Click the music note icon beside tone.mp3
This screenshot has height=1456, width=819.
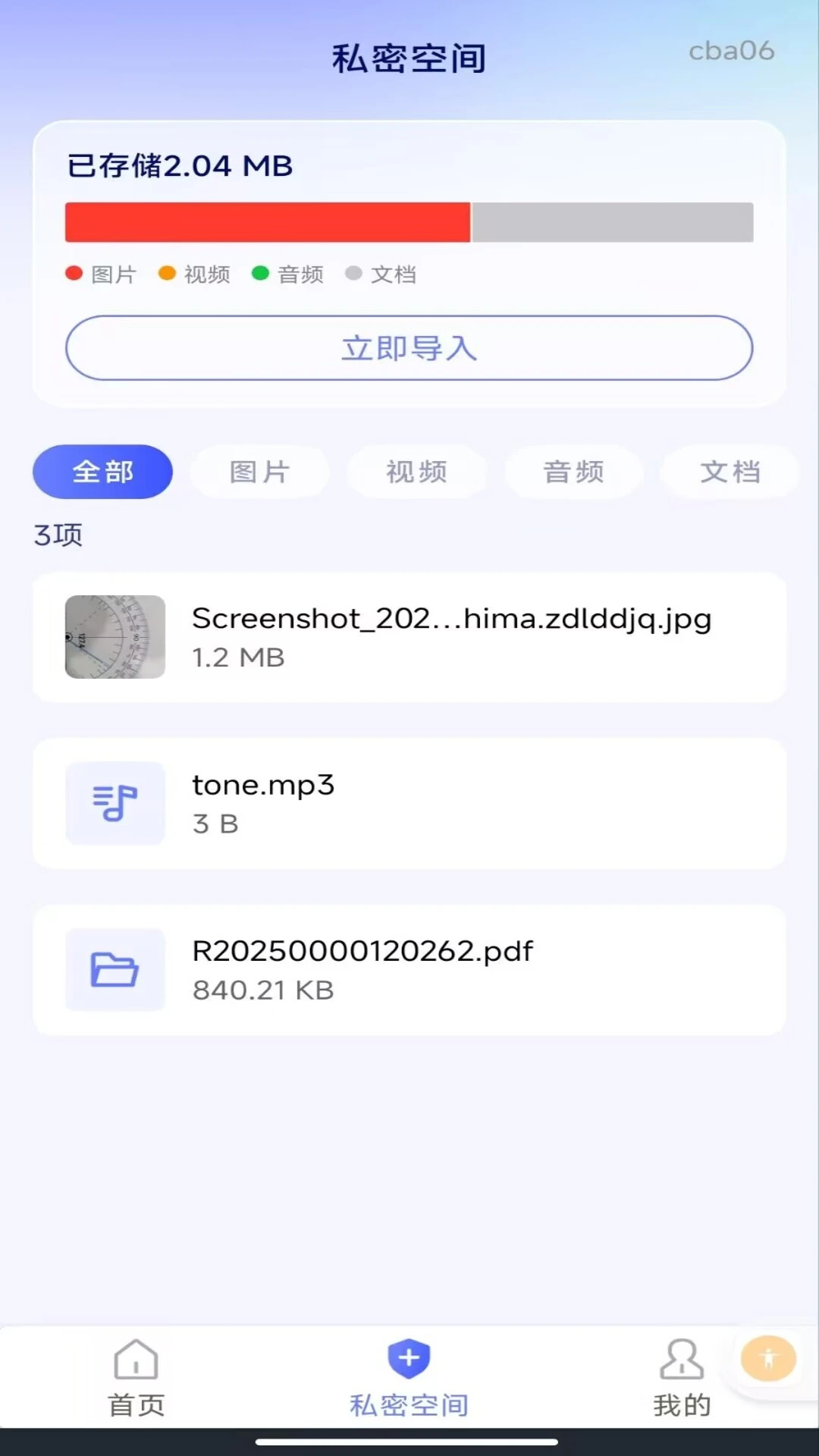tap(115, 804)
